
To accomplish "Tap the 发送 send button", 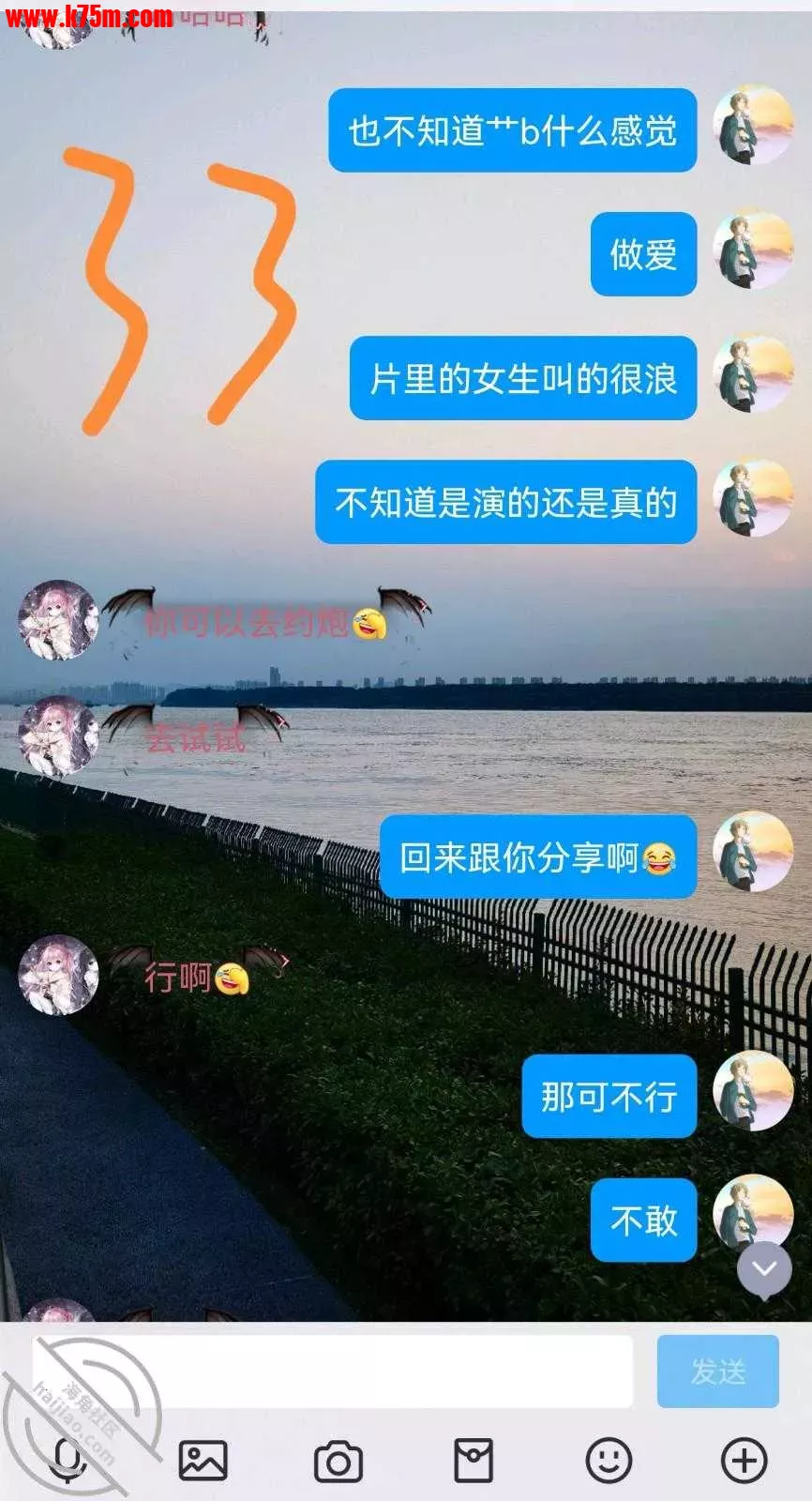I will coord(717,1372).
